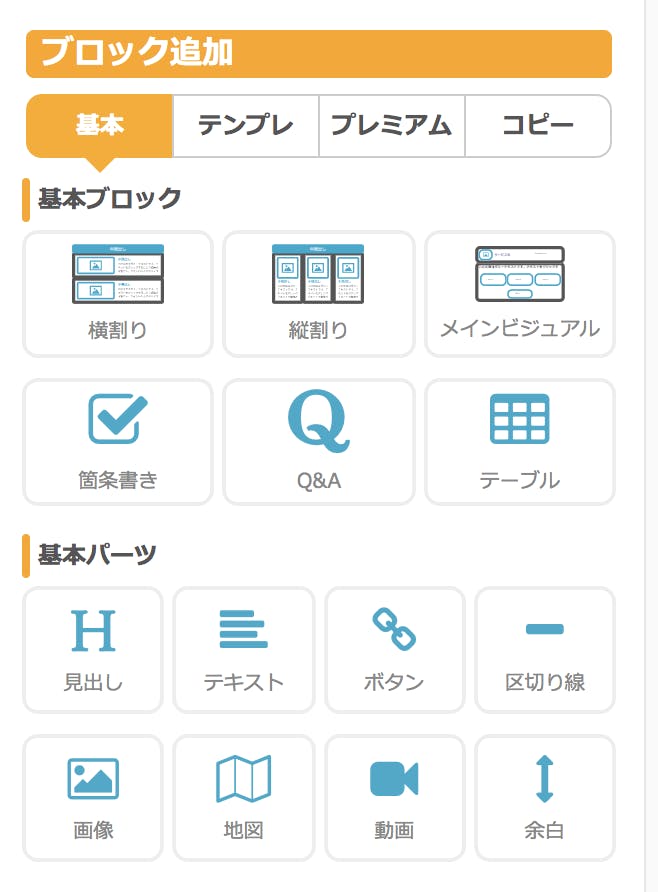Insert a 動画 video part

point(394,797)
